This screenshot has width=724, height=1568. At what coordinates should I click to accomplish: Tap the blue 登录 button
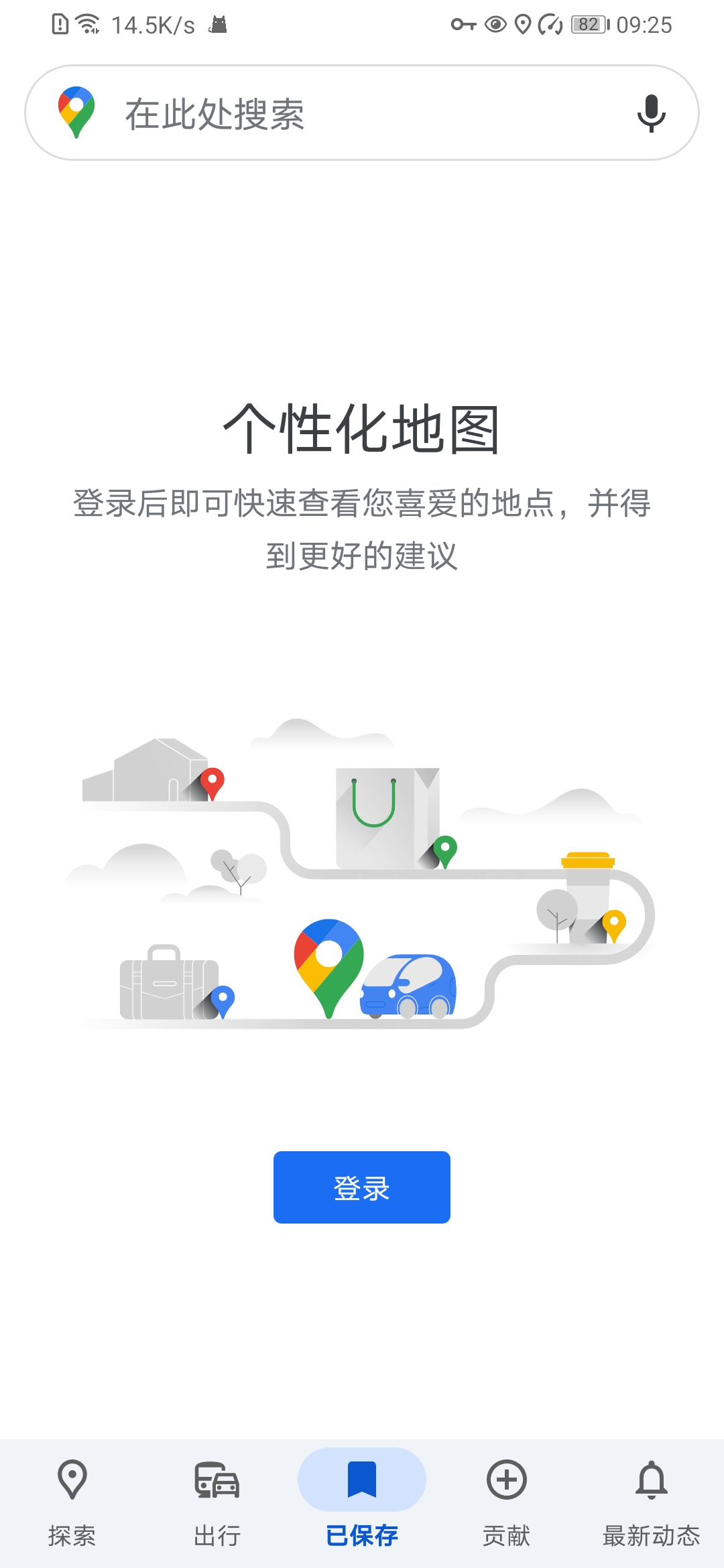361,1186
